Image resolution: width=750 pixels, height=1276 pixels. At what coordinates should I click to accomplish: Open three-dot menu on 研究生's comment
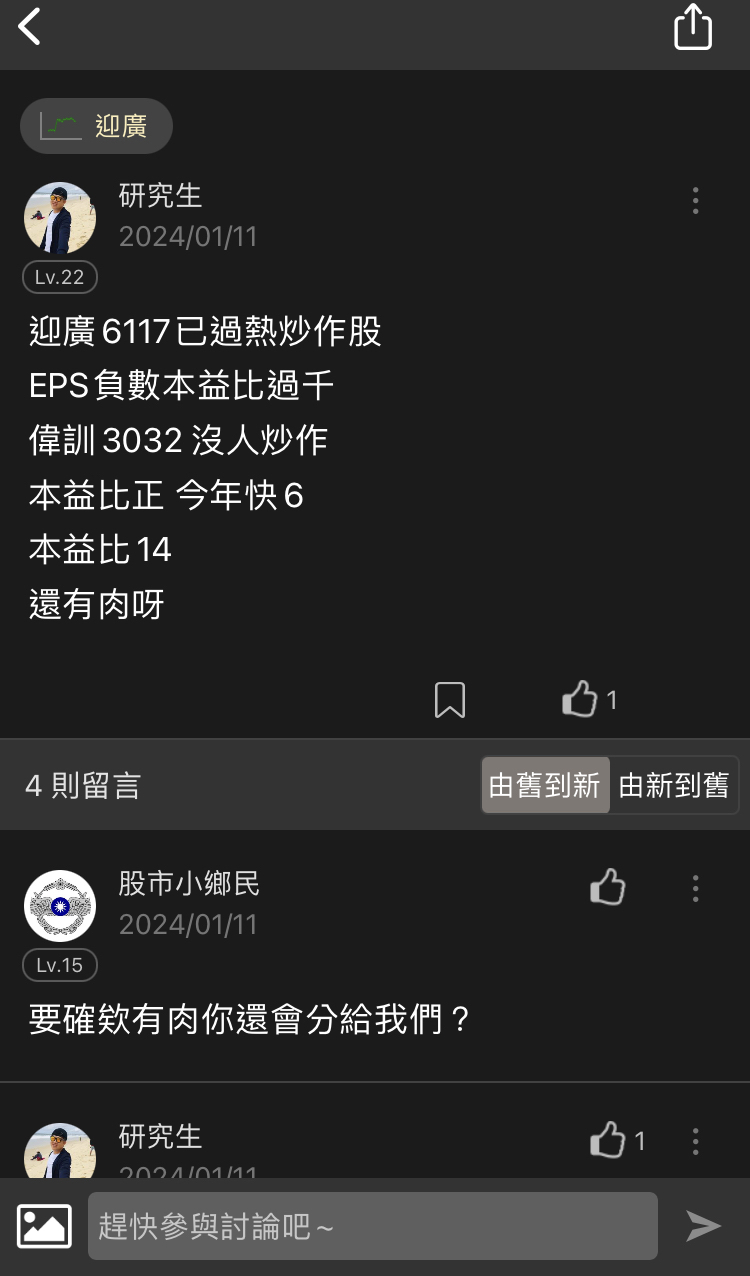[x=695, y=1141]
